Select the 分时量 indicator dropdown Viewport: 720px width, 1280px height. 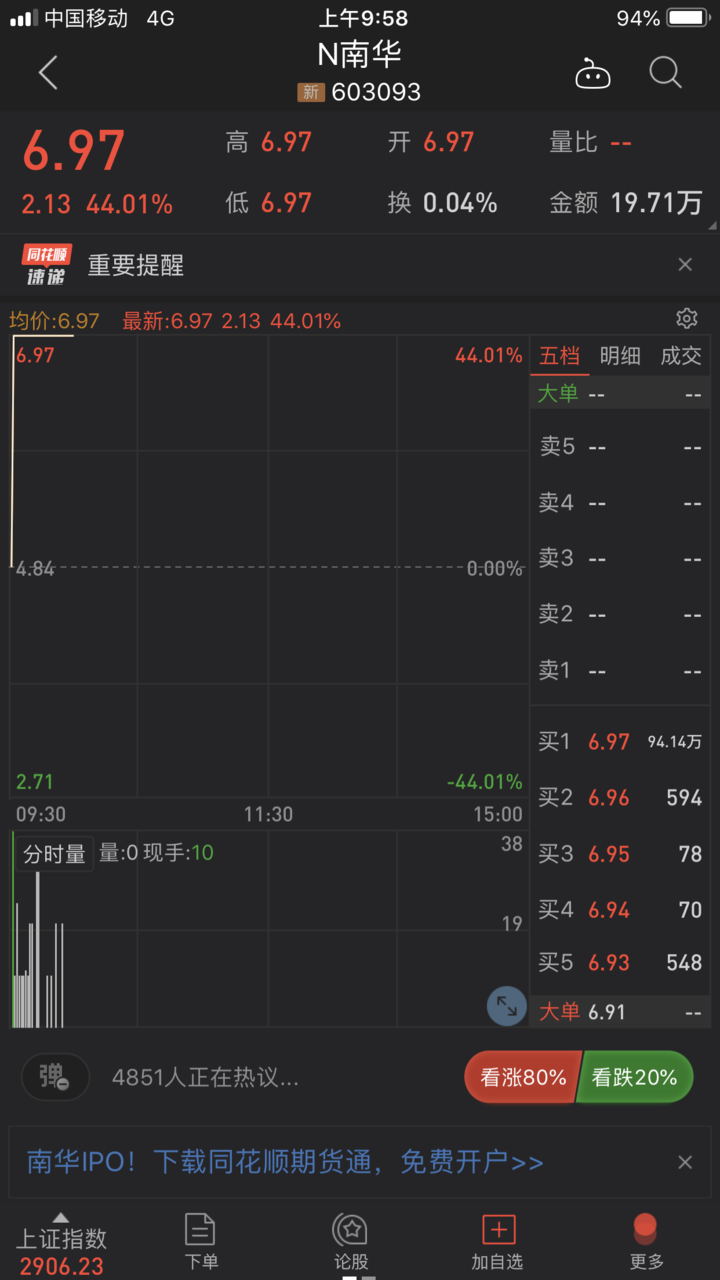click(54, 854)
